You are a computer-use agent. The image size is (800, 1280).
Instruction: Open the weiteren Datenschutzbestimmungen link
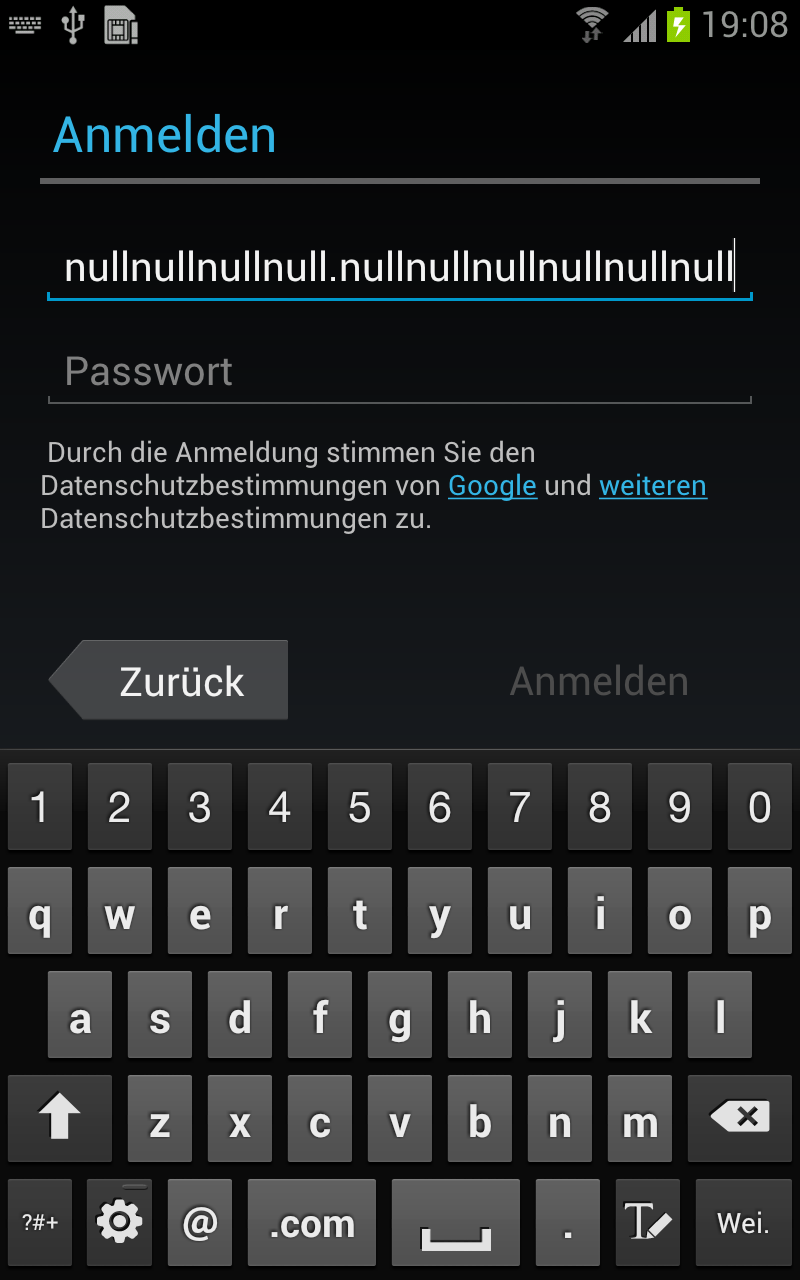coord(653,486)
